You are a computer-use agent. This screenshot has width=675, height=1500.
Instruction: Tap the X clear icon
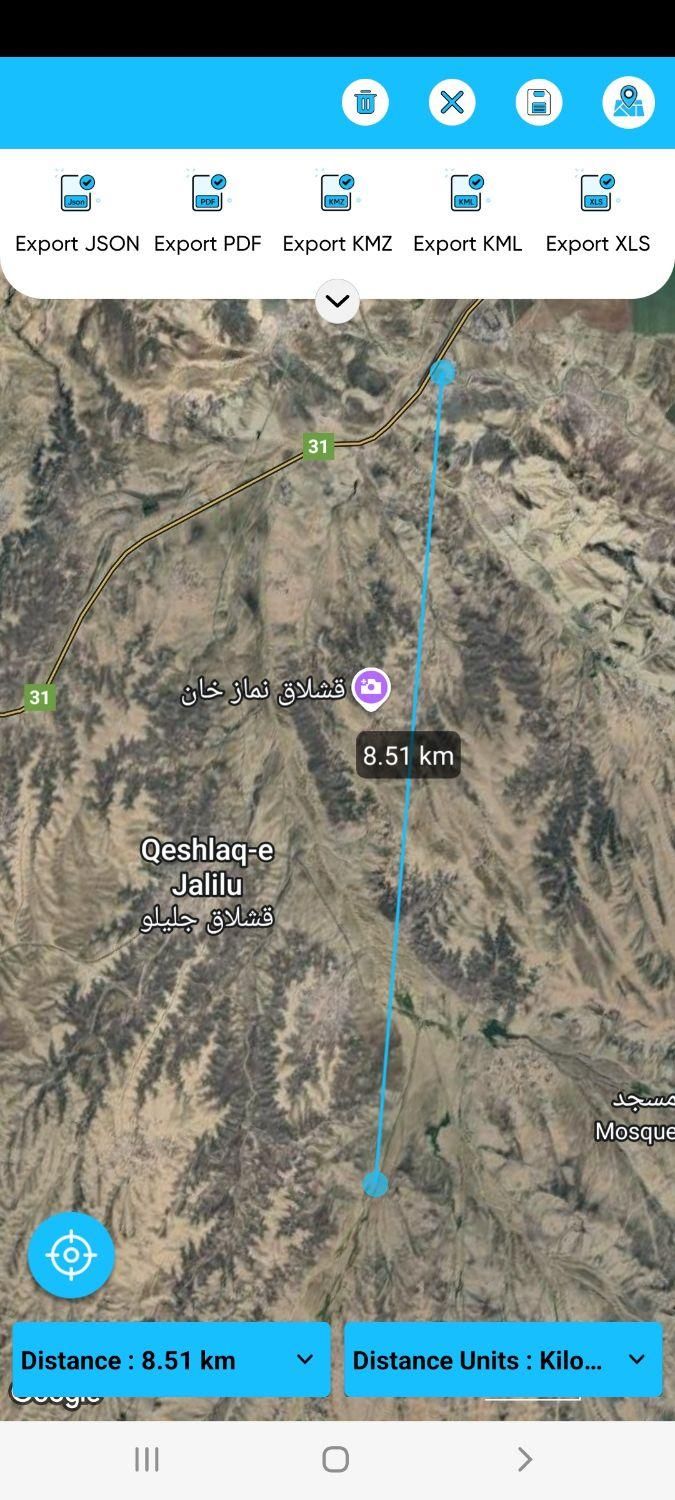[x=452, y=102]
